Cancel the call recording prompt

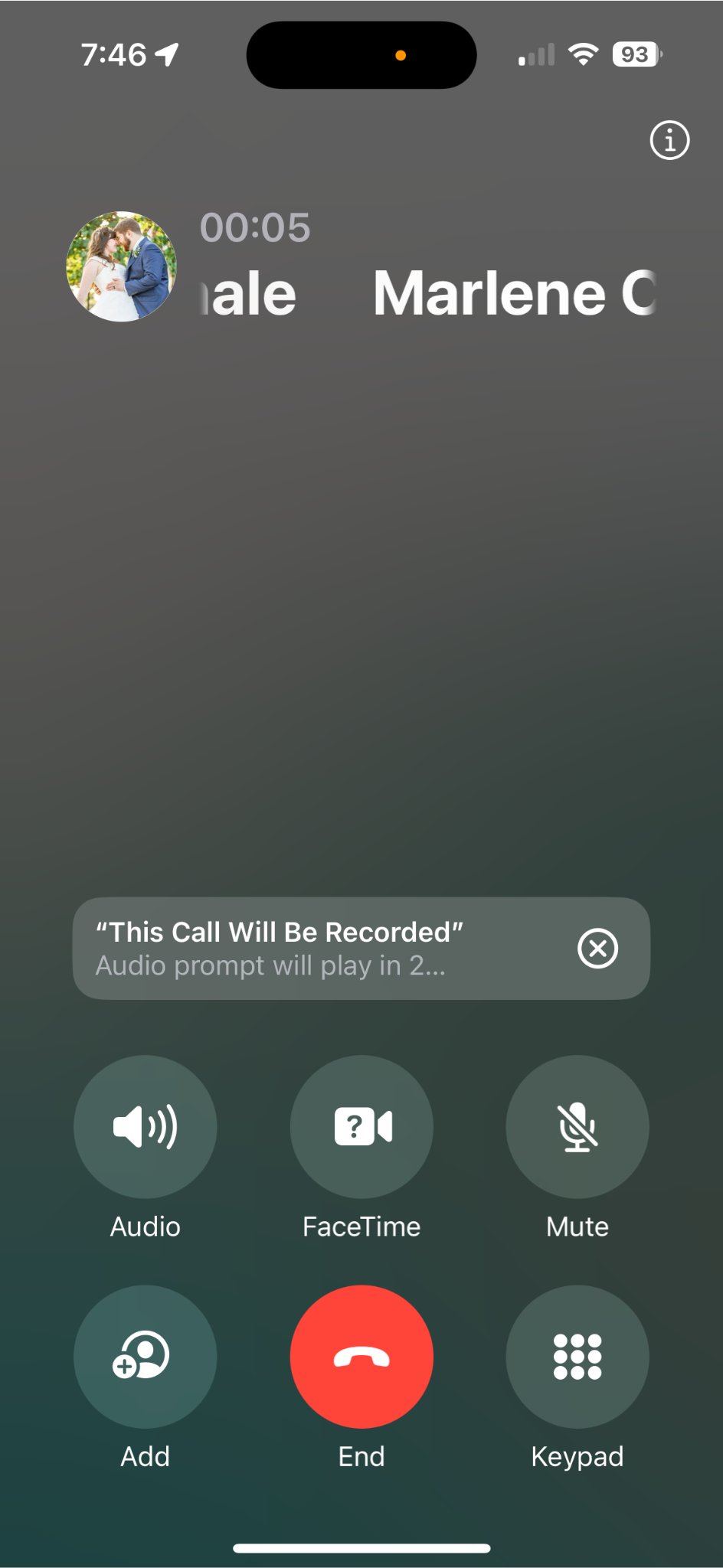click(x=597, y=949)
